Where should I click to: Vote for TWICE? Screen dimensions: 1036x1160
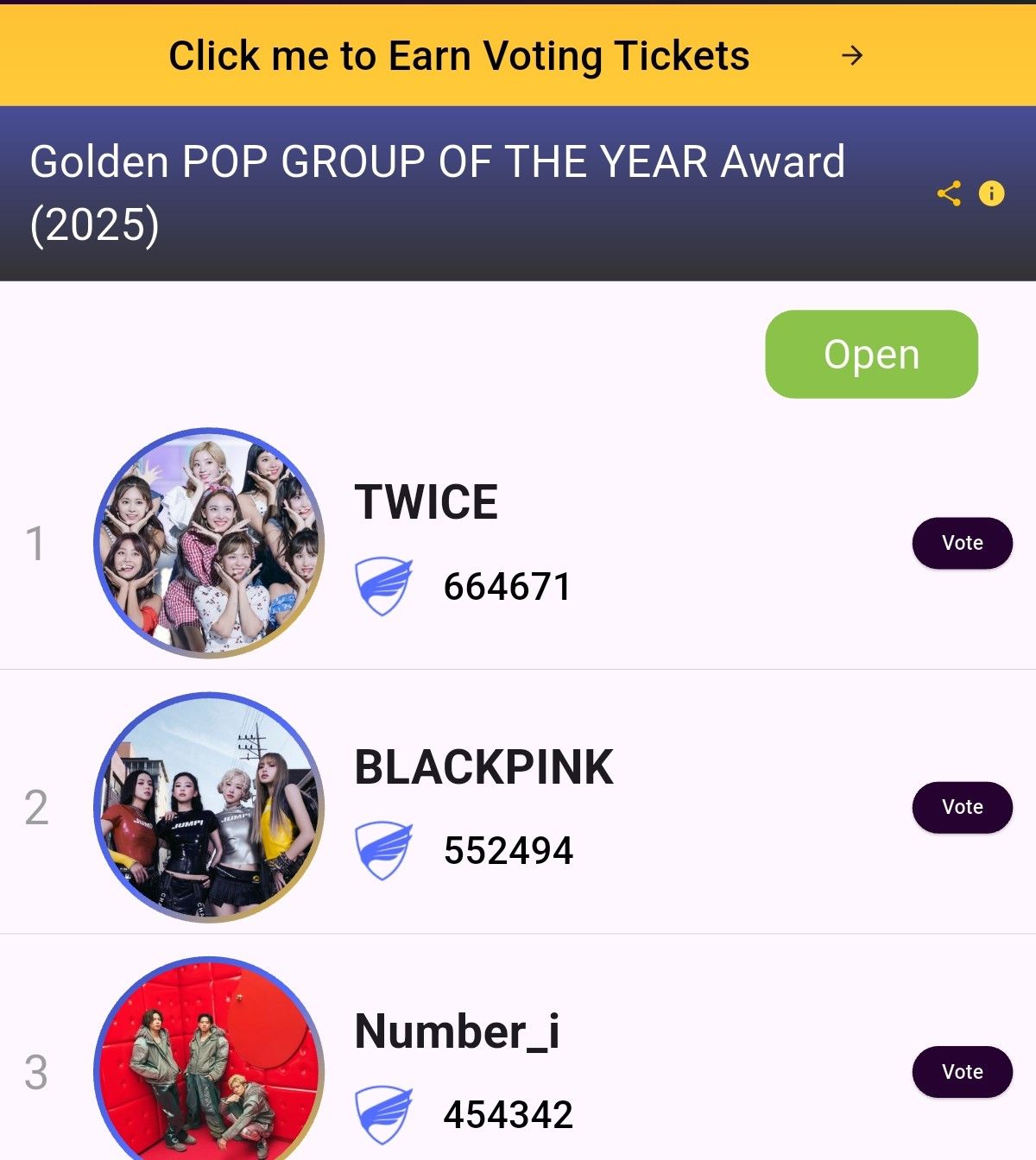962,544
